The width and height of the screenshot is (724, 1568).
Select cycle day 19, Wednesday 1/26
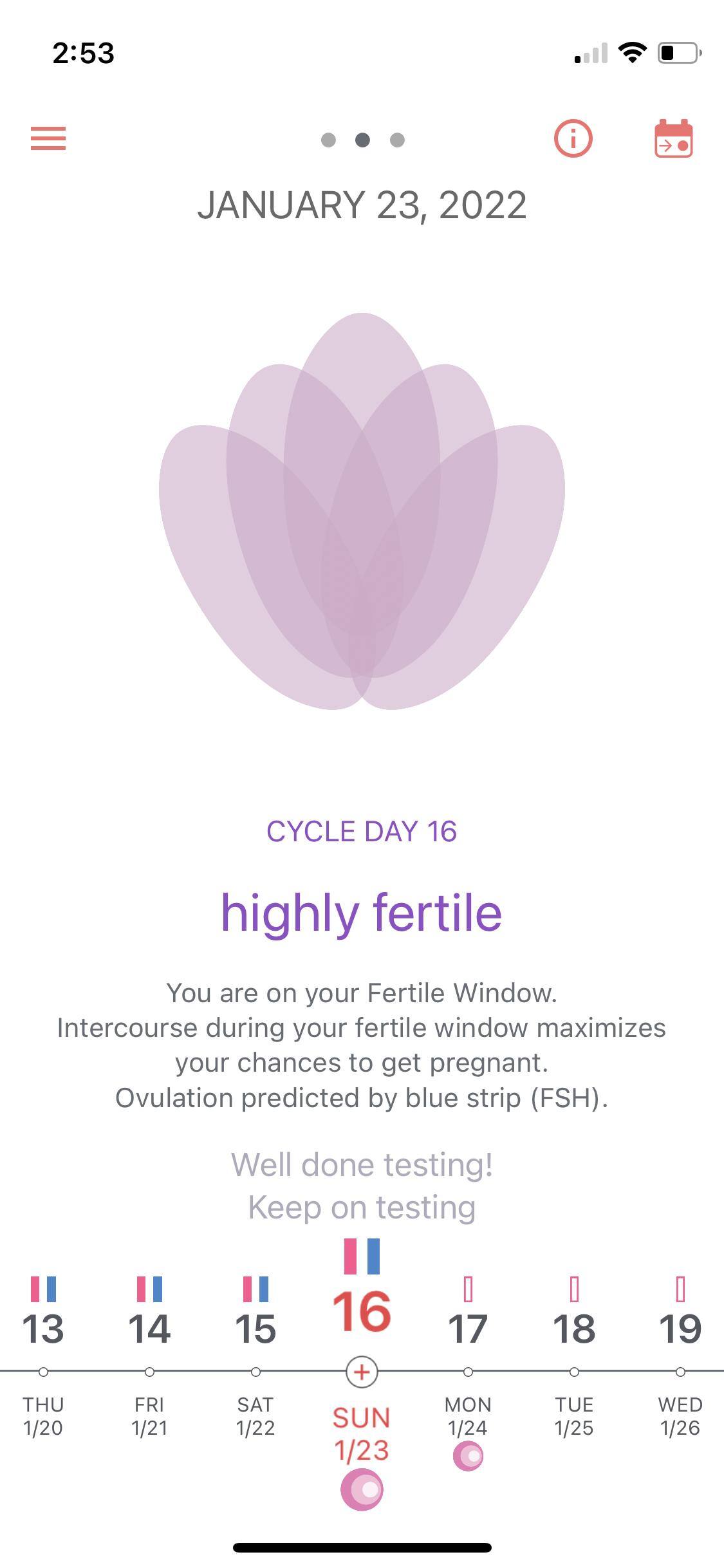coord(680,1329)
